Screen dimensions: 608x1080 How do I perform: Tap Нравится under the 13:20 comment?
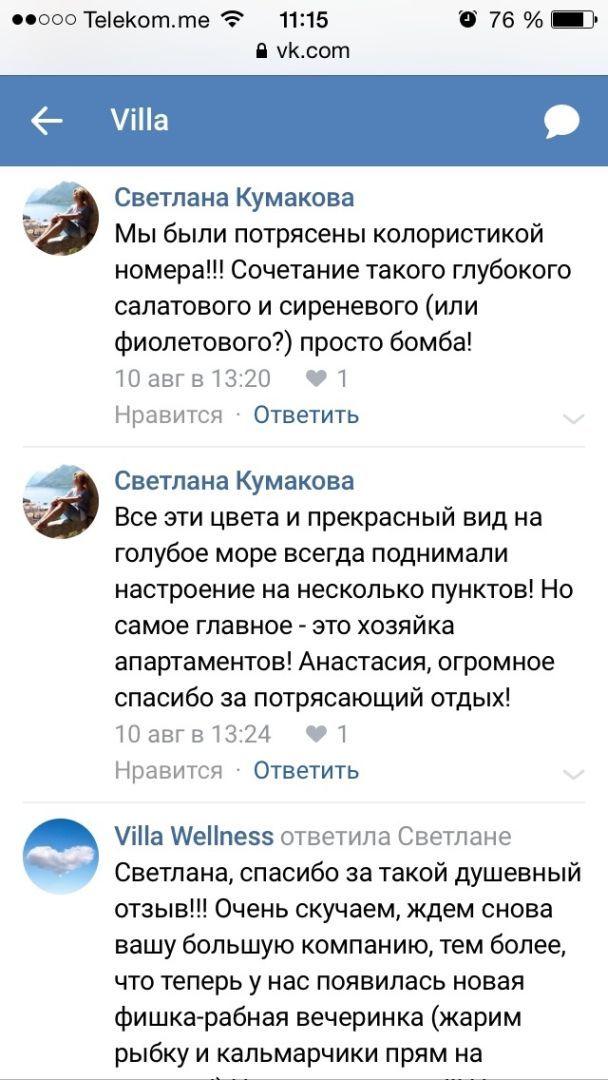pos(168,415)
